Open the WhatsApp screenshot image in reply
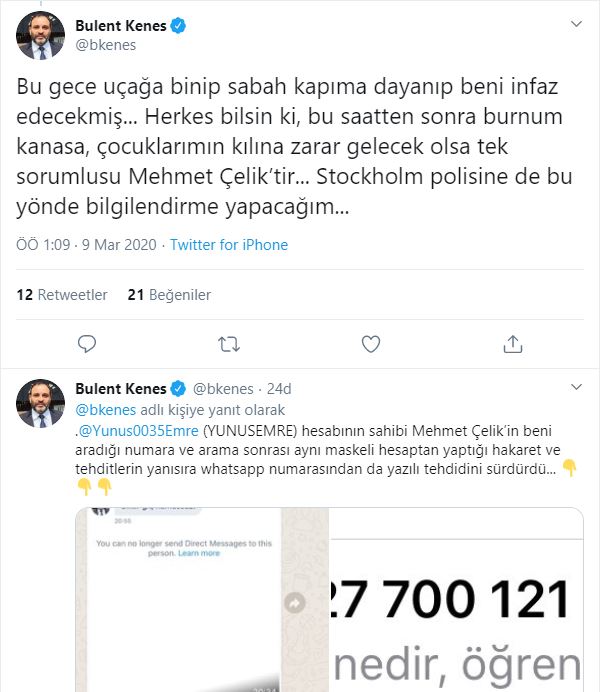This screenshot has height=692, width=603. [x=180, y=600]
